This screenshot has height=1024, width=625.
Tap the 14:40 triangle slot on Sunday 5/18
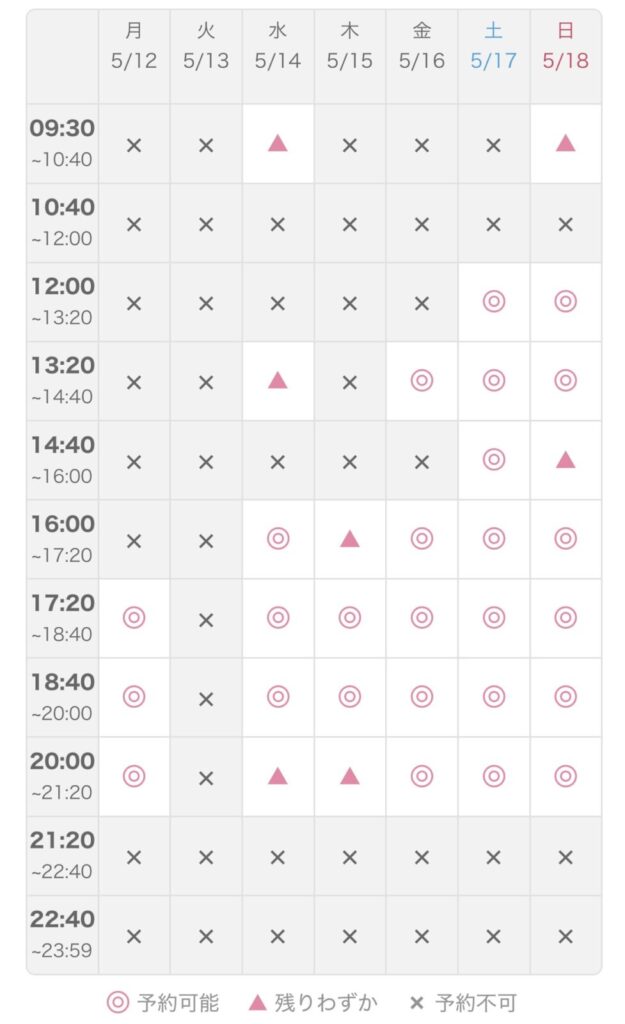click(x=566, y=460)
